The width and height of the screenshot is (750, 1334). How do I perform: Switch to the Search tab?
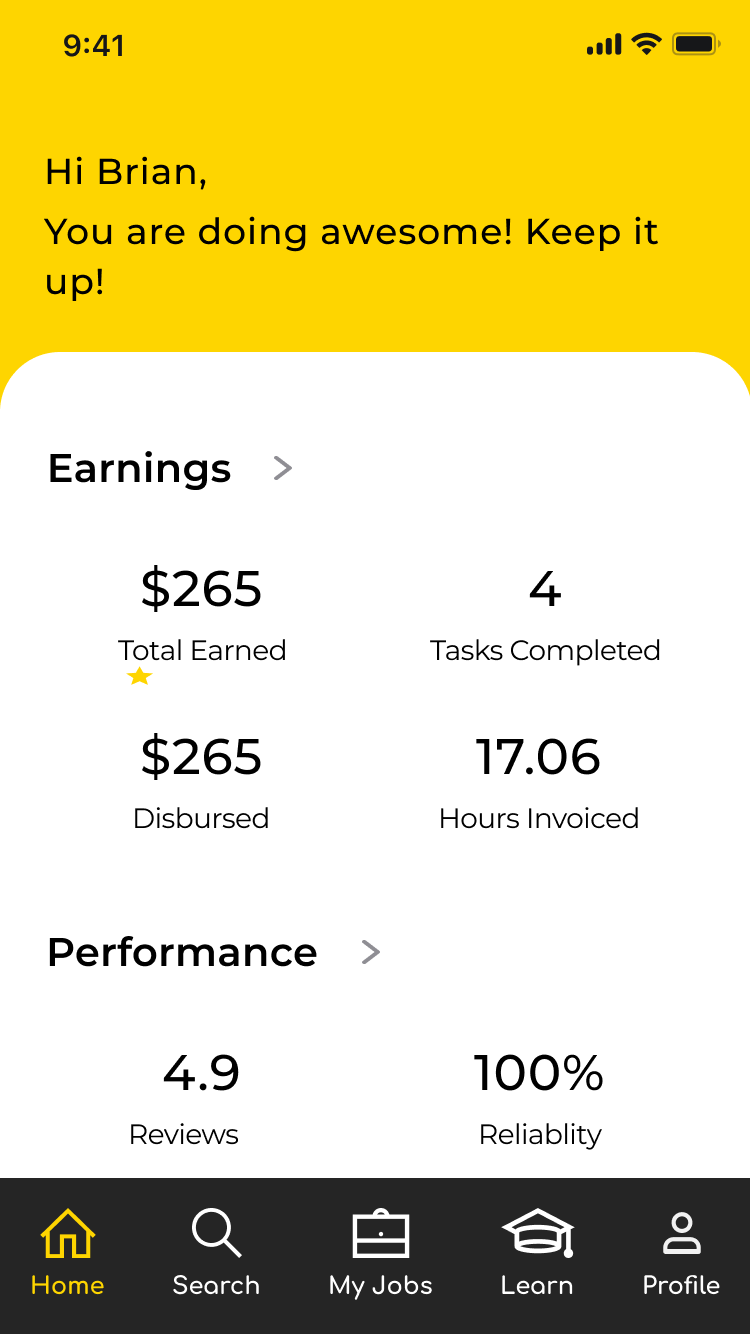[216, 1252]
